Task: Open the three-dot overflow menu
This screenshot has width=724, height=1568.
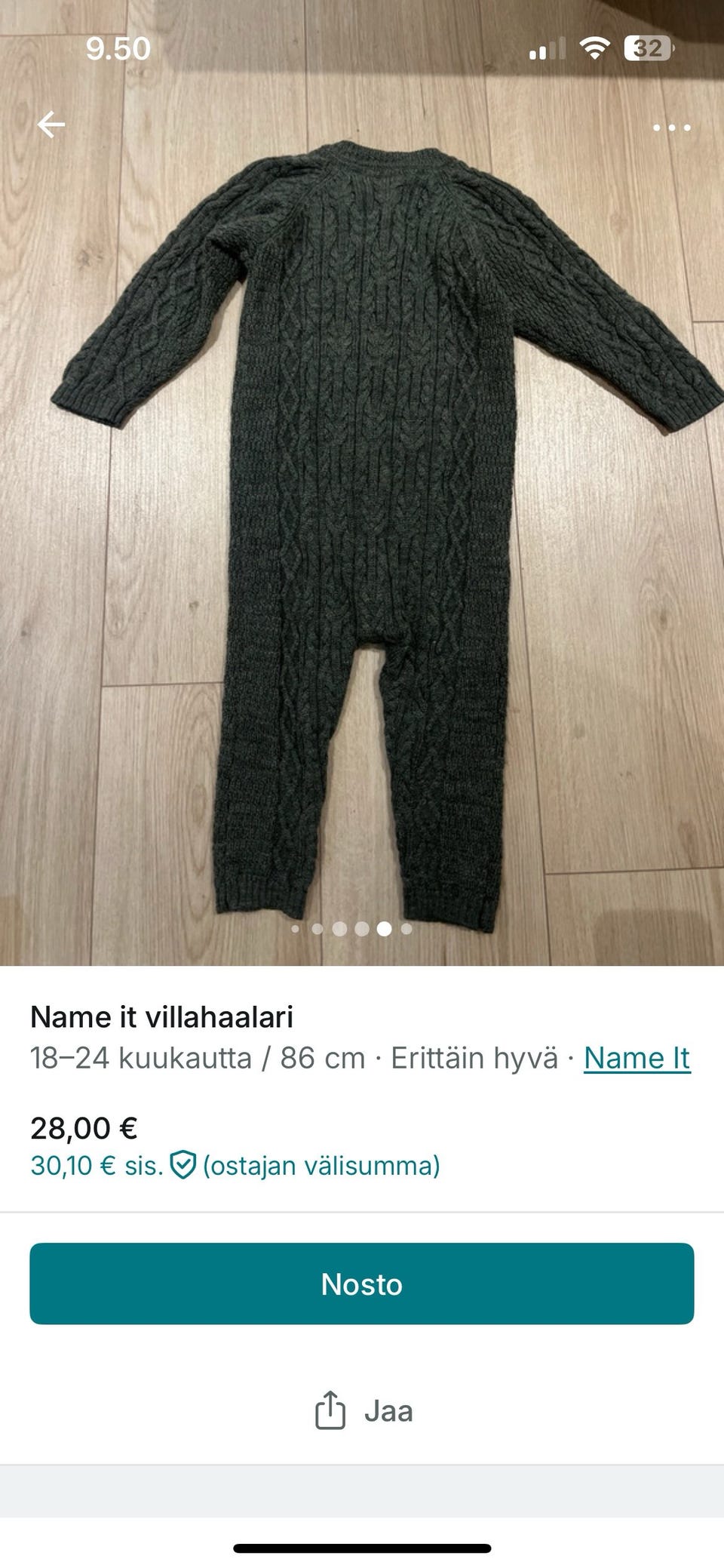Action: click(673, 128)
